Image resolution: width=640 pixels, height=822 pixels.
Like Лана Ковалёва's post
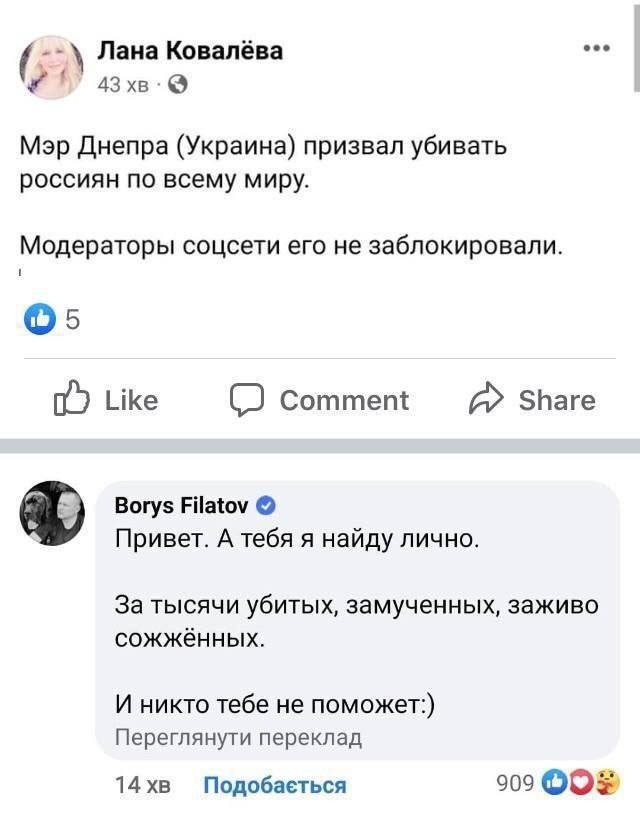[106, 401]
